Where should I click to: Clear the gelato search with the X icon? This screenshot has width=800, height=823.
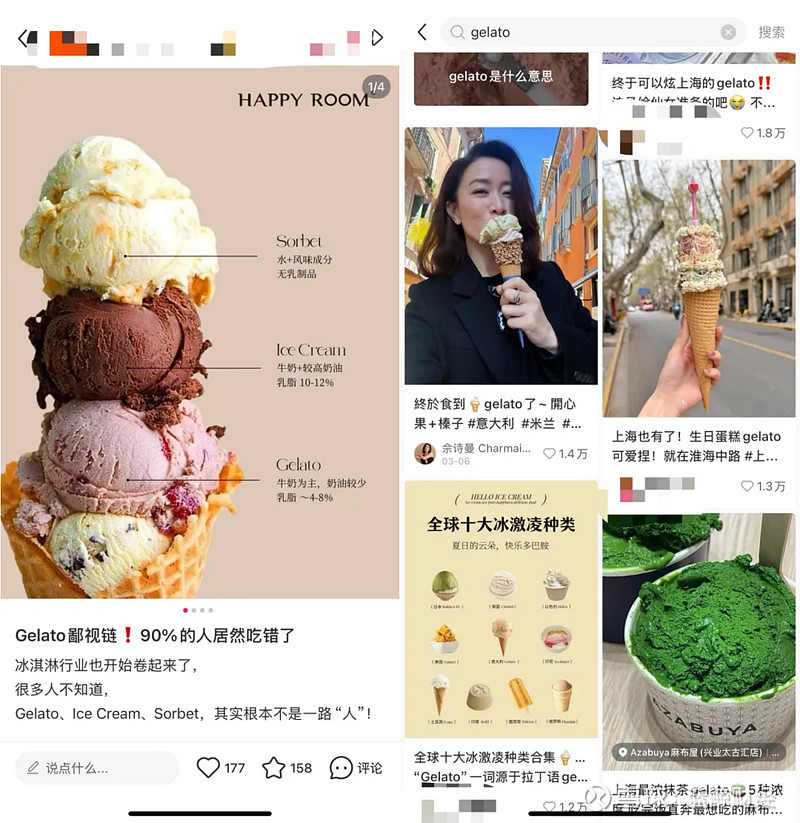point(728,31)
